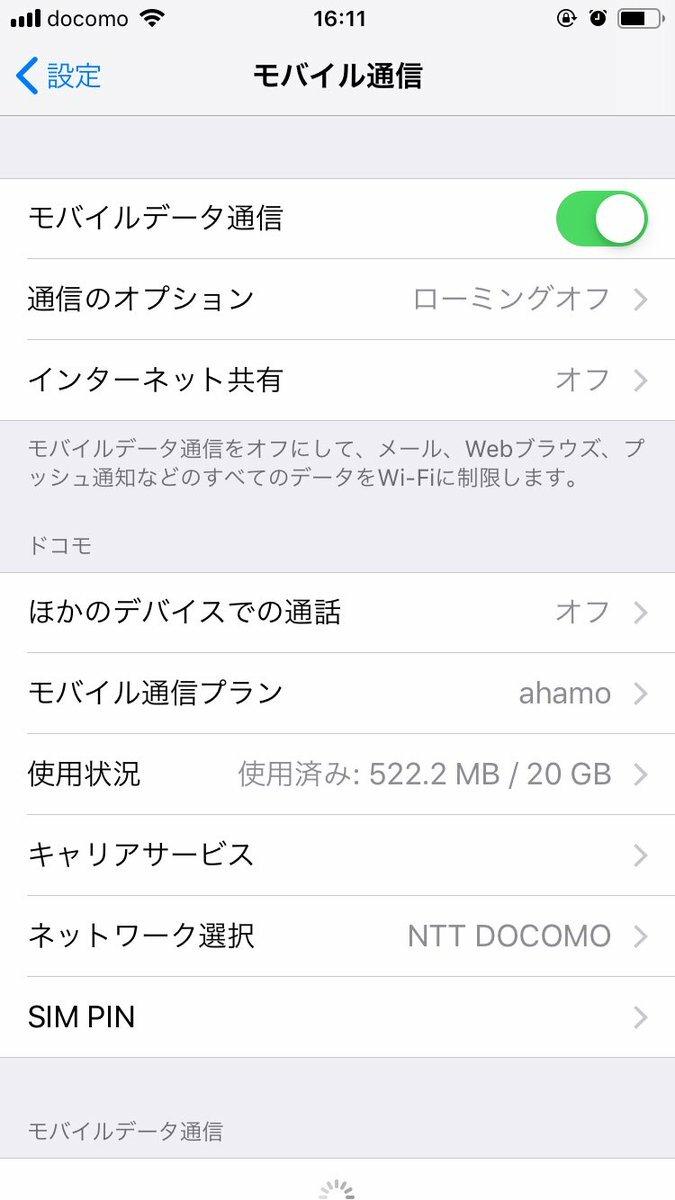Open キャリアサービス
Image resolution: width=675 pixels, height=1200 pixels.
(x=337, y=855)
